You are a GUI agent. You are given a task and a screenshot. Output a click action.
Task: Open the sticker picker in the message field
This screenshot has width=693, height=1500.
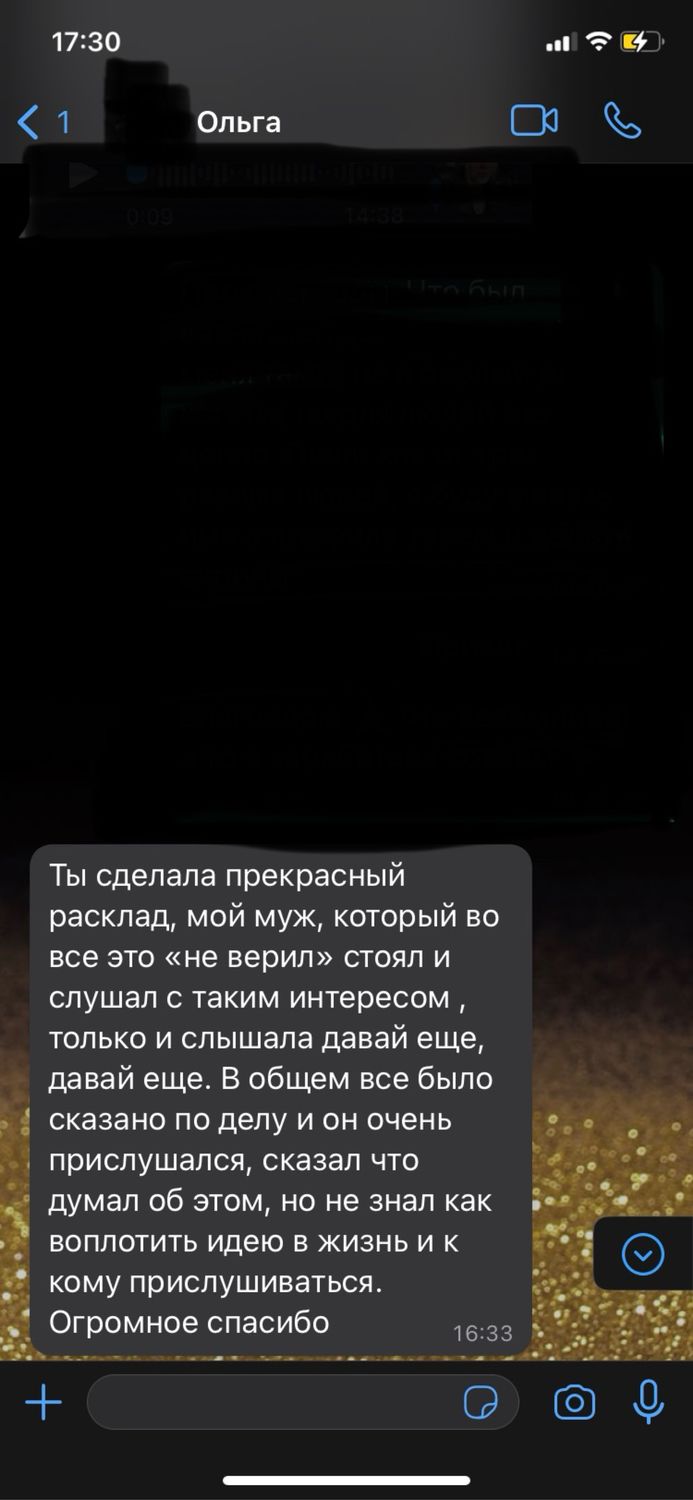[x=481, y=1403]
